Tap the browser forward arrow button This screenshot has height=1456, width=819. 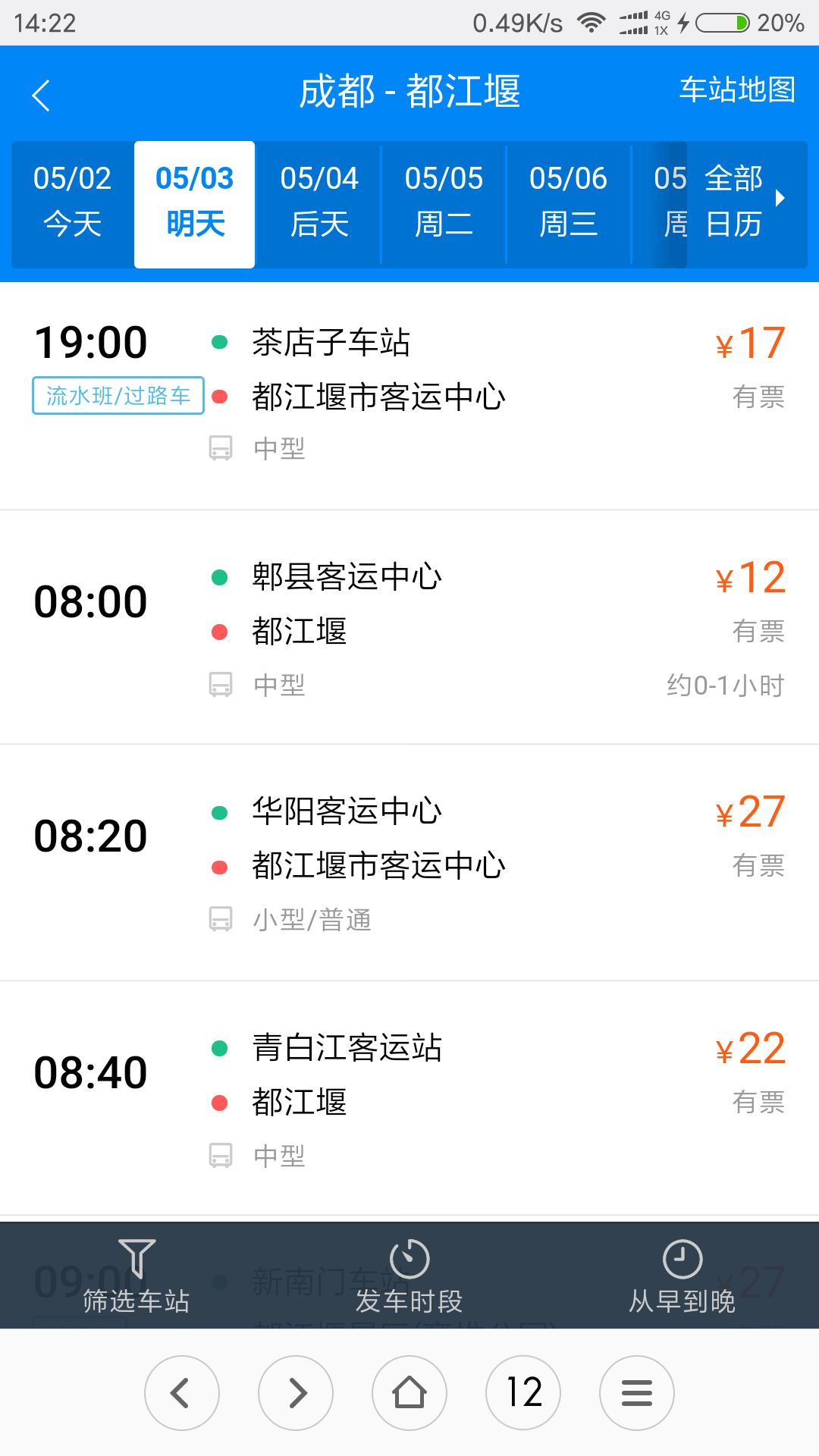point(296,1393)
